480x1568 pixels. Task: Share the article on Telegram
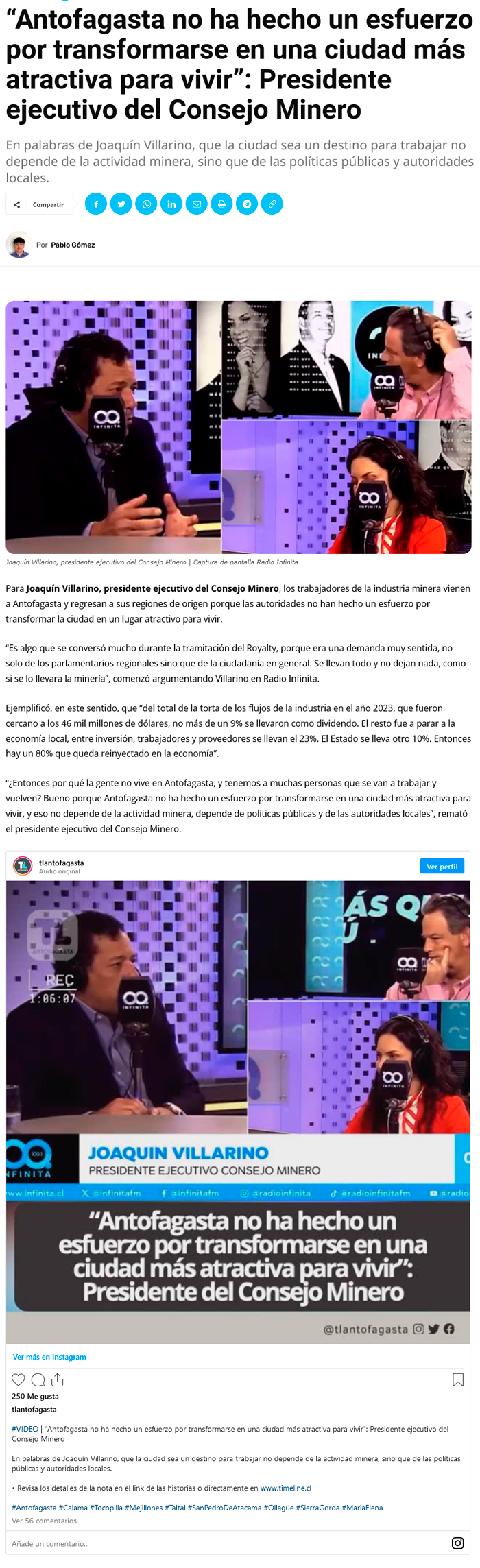coord(247,204)
